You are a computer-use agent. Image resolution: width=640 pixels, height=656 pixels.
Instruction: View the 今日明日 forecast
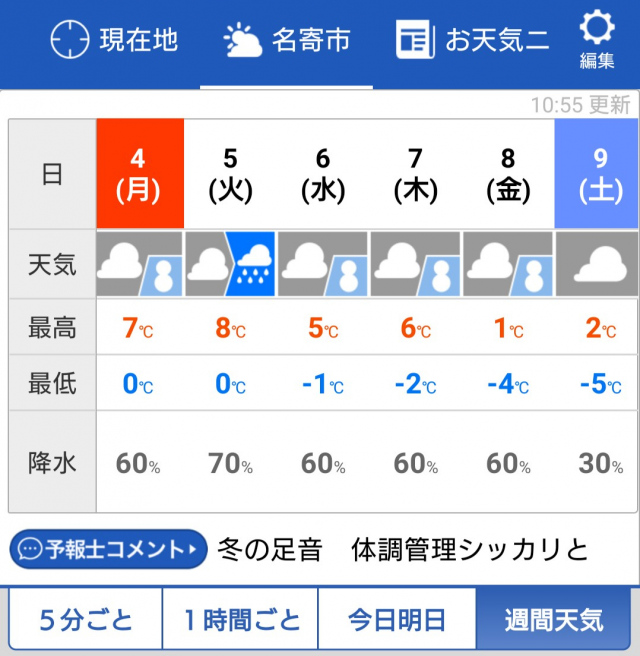pyautogui.click(x=397, y=620)
